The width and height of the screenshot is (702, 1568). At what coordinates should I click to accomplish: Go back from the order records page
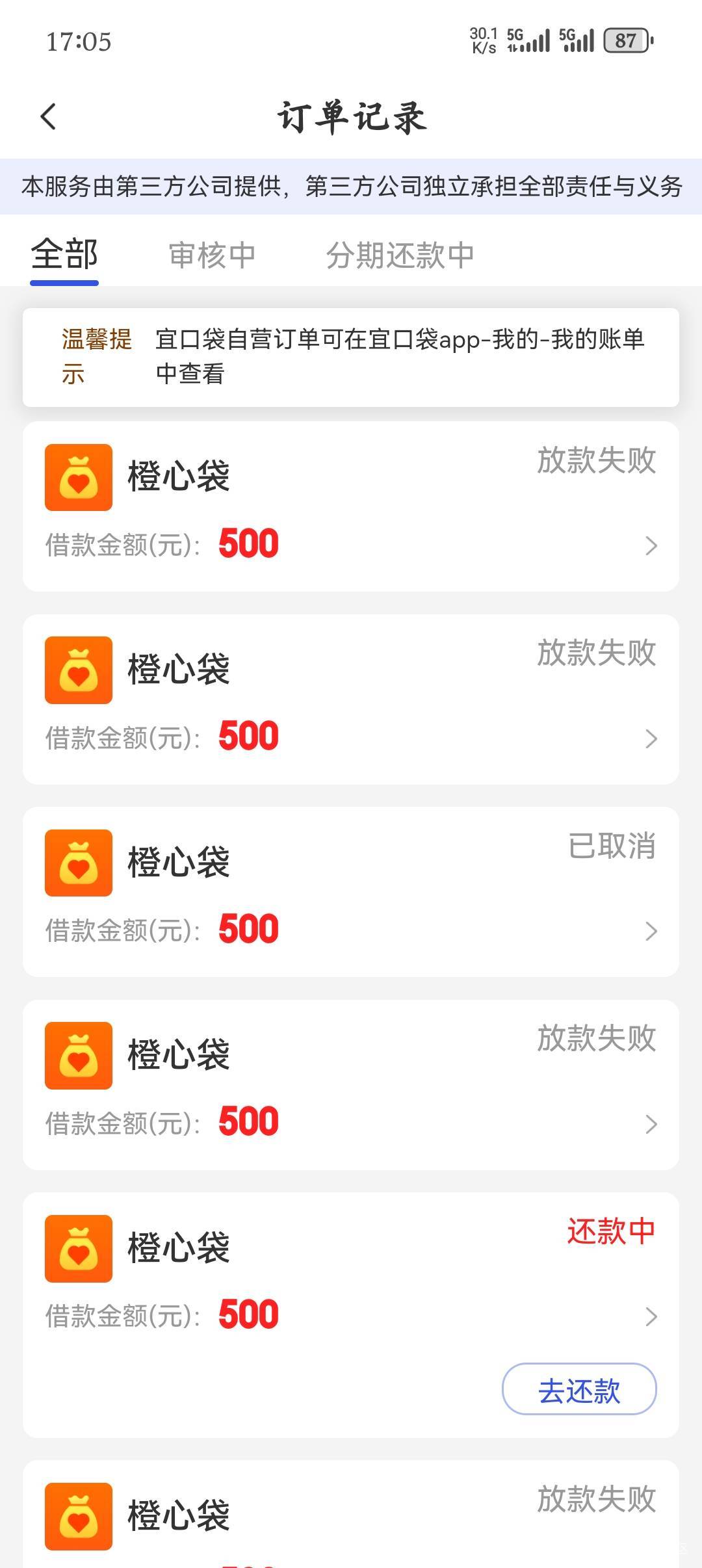49,117
